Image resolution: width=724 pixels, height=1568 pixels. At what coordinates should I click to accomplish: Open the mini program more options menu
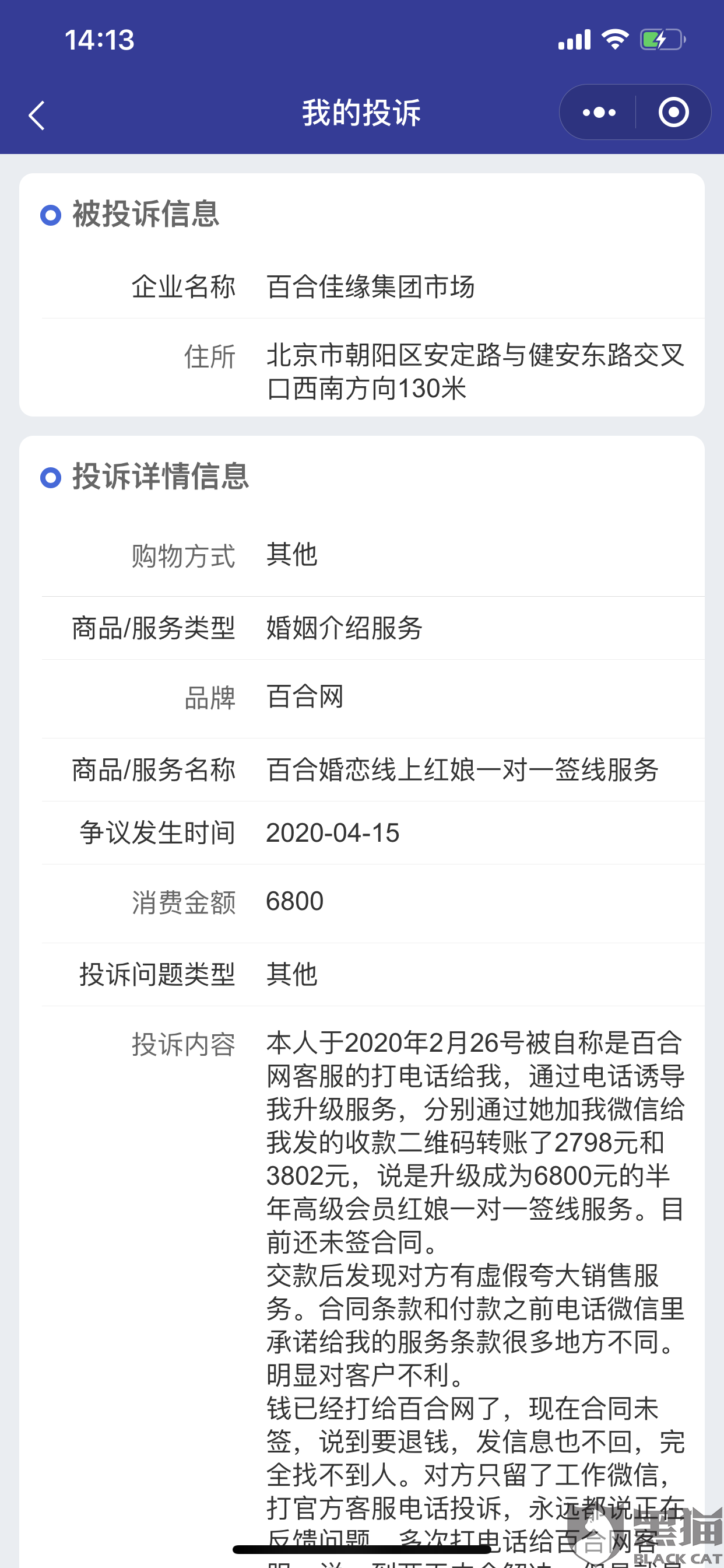click(x=599, y=113)
